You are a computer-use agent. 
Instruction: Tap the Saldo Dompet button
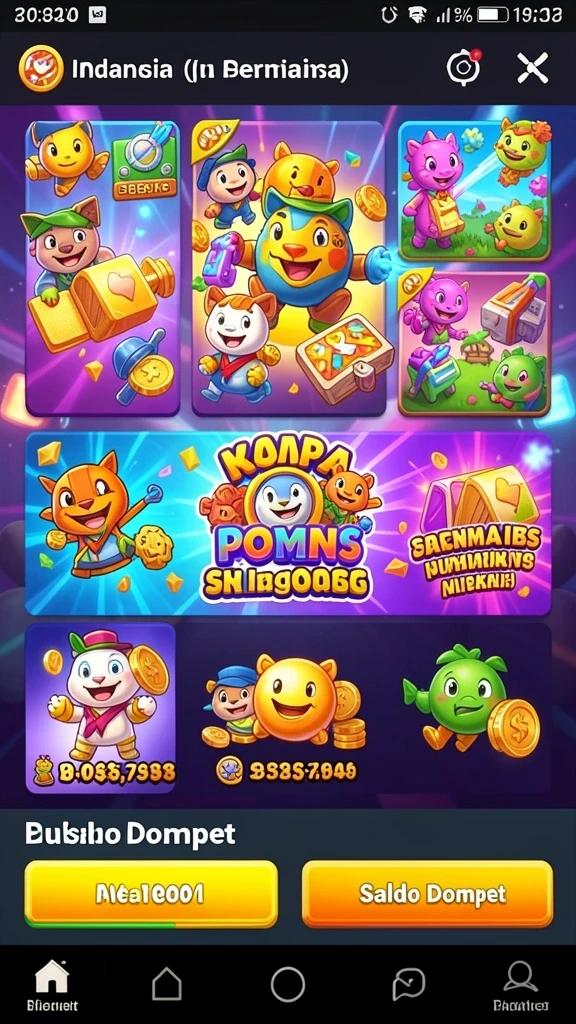point(428,894)
